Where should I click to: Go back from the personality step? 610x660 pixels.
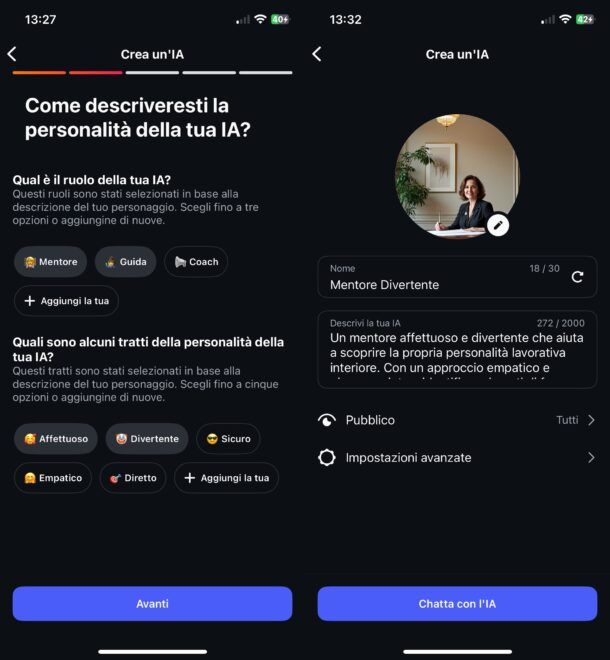click(12, 54)
